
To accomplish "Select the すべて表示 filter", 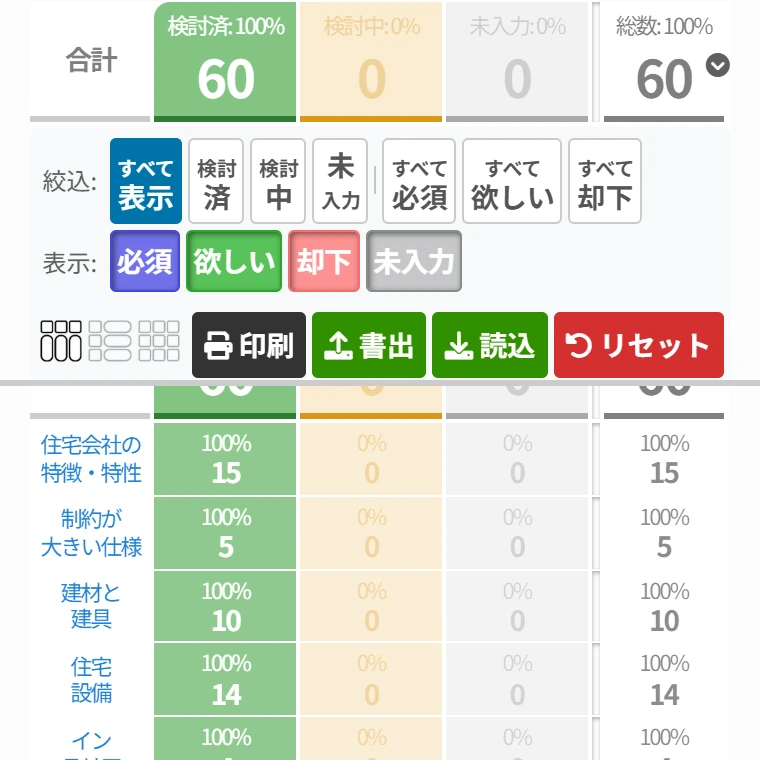I will (146, 181).
